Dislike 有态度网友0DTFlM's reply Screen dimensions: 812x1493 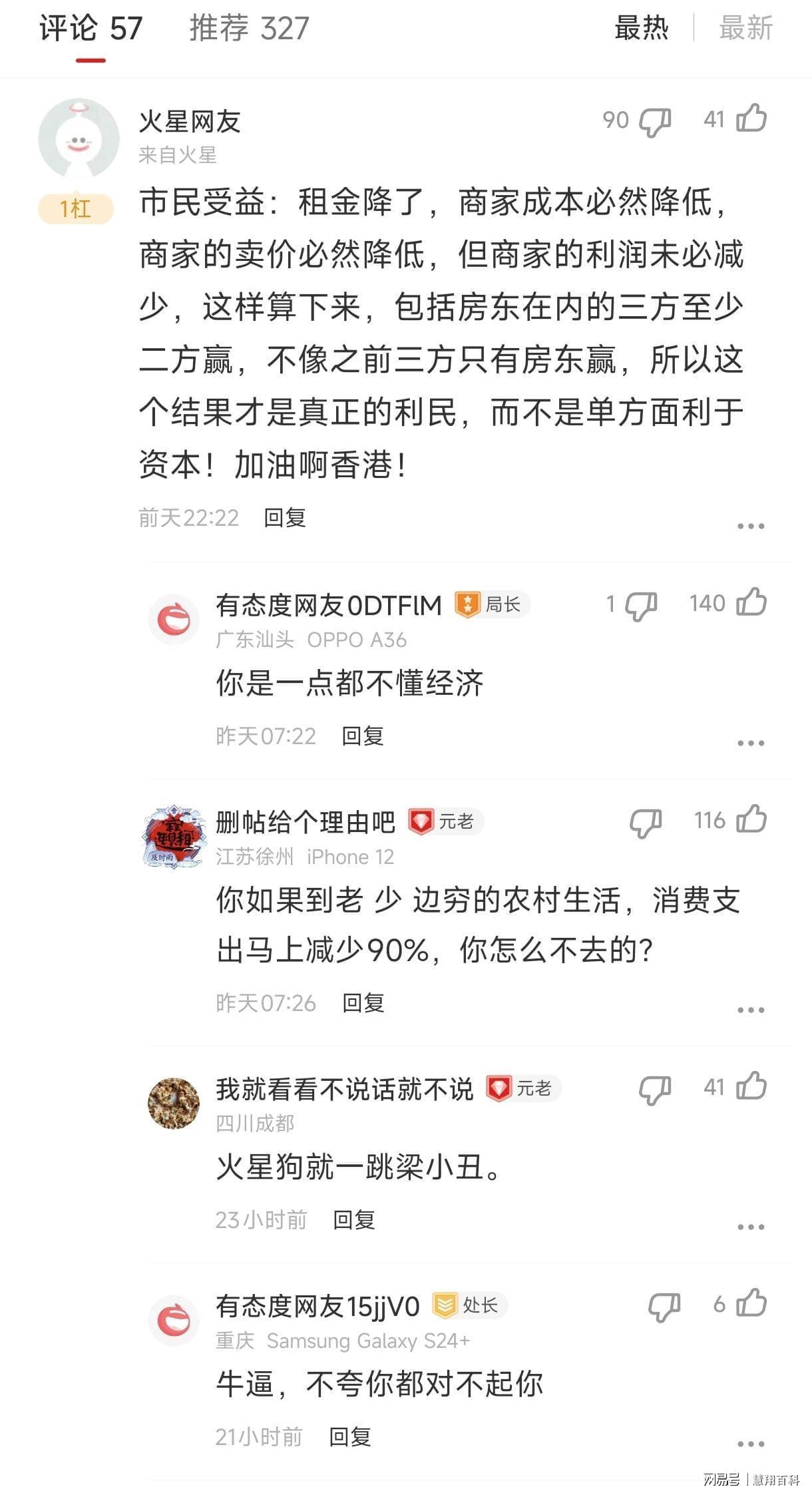pyautogui.click(x=641, y=606)
